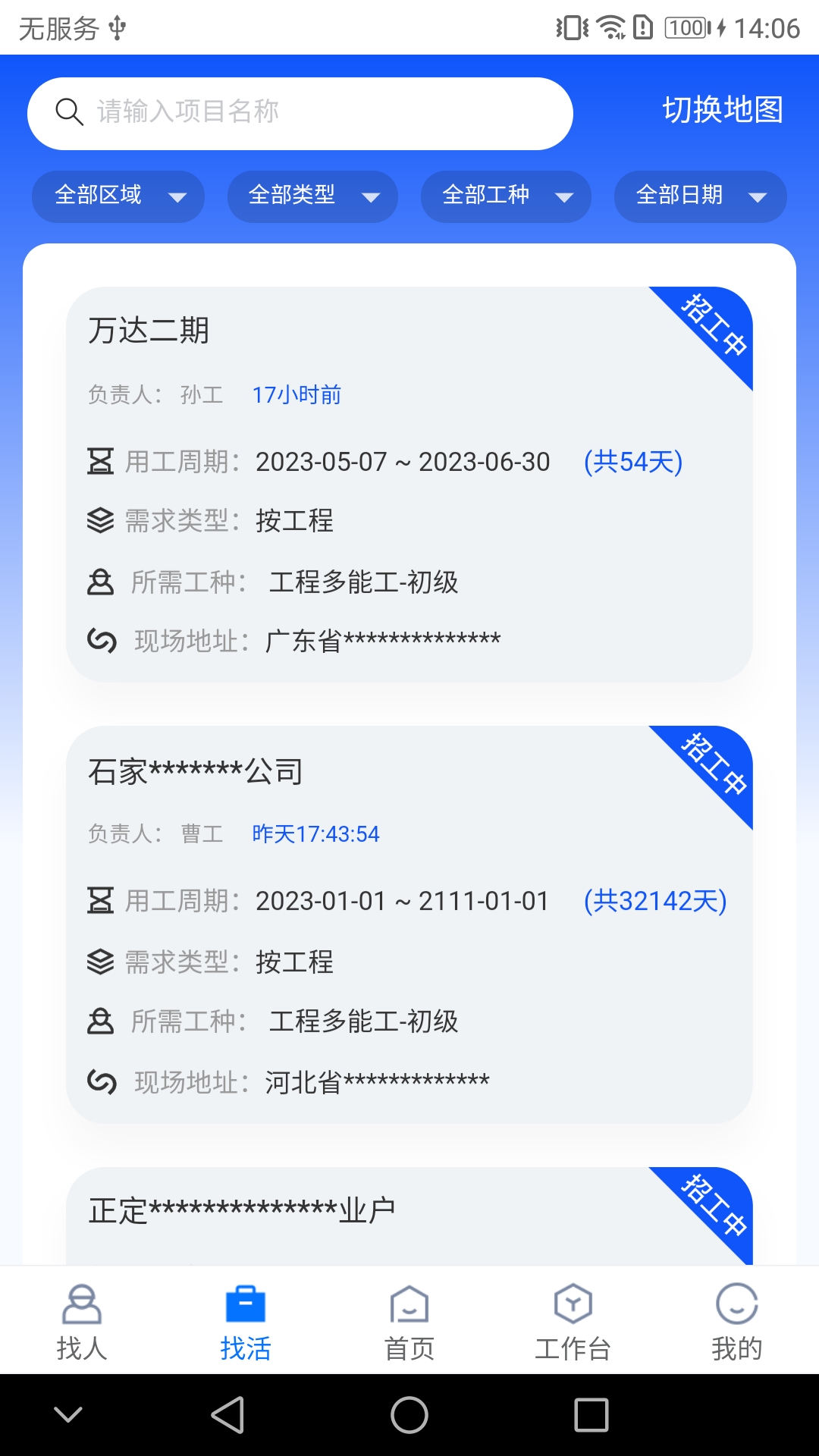
Task: Go to the 首页 tab
Action: tap(409, 1321)
